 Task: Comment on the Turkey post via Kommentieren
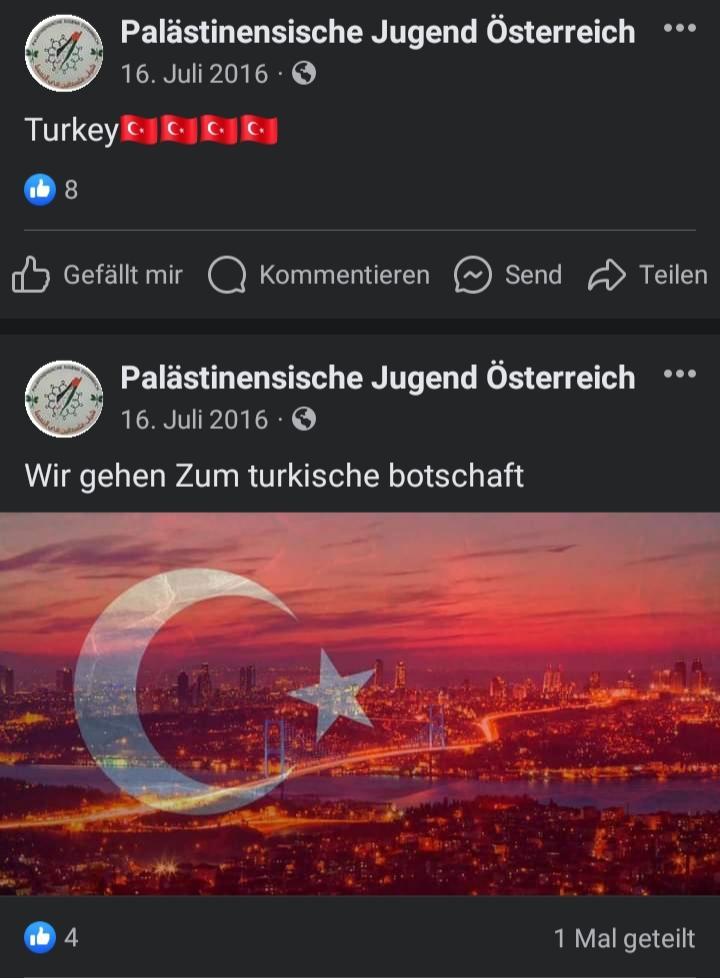click(319, 275)
